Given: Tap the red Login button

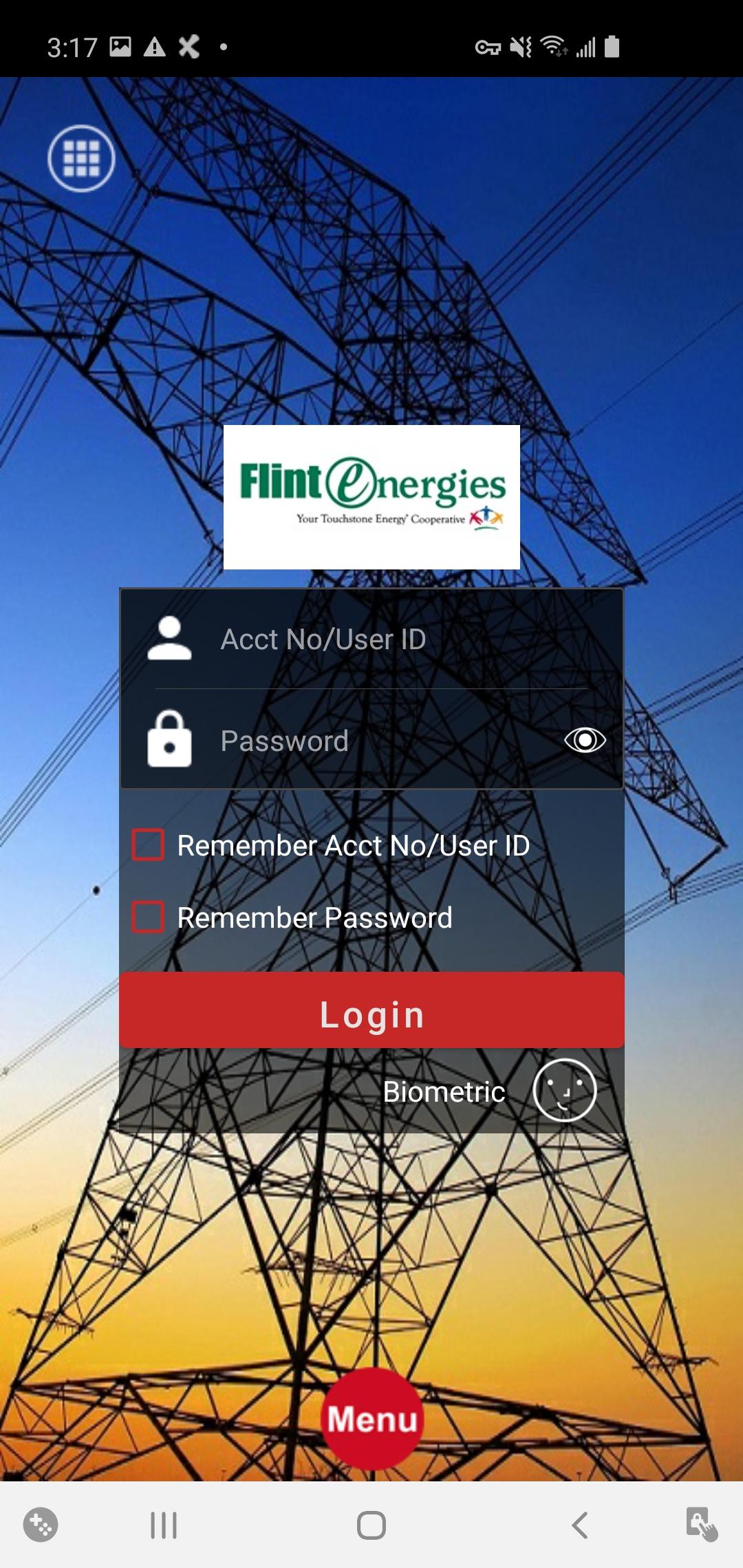Looking at the screenshot, I should (x=371, y=1010).
